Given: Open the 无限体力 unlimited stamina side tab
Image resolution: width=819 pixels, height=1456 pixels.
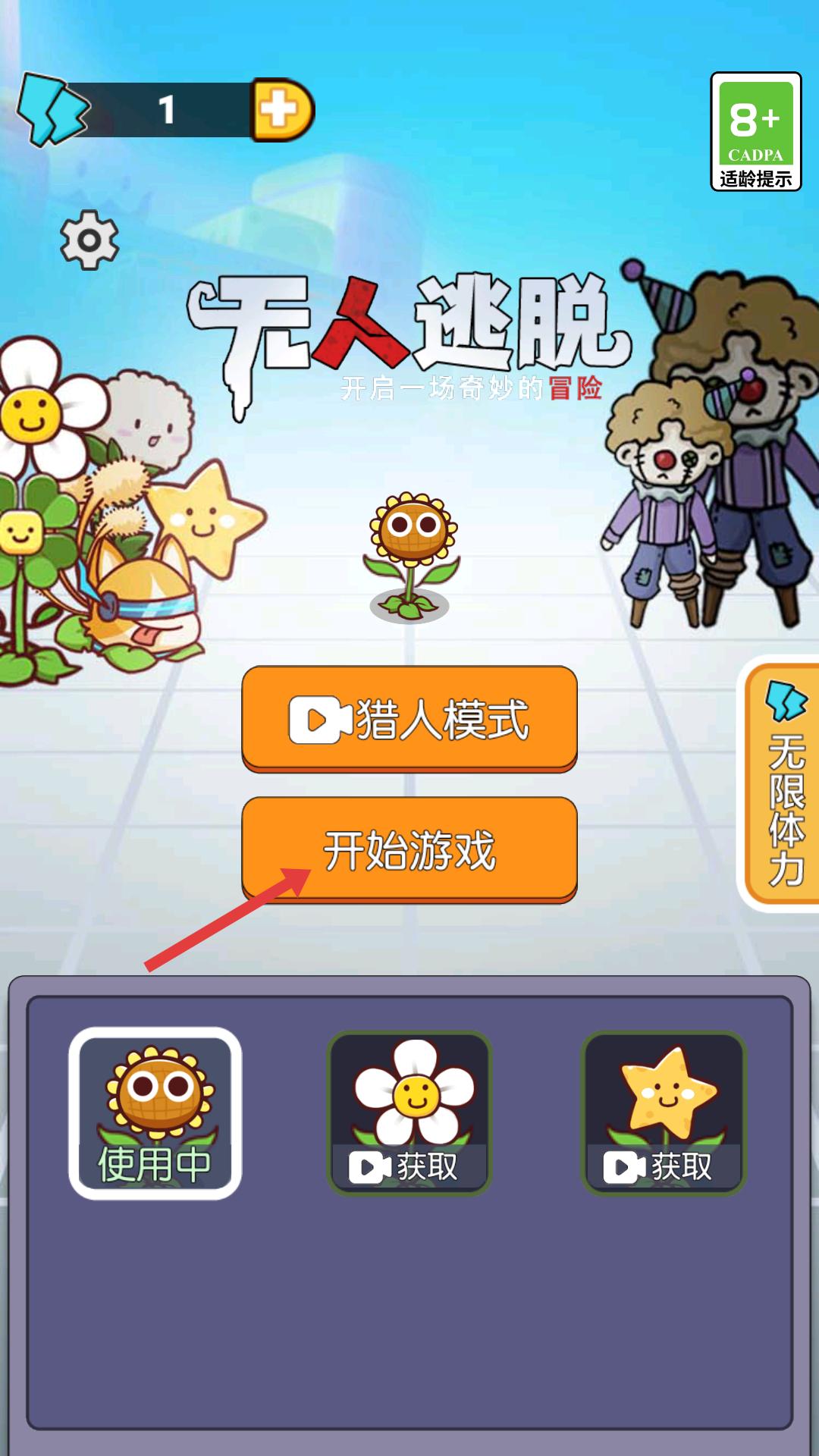Looking at the screenshot, I should click(780, 783).
